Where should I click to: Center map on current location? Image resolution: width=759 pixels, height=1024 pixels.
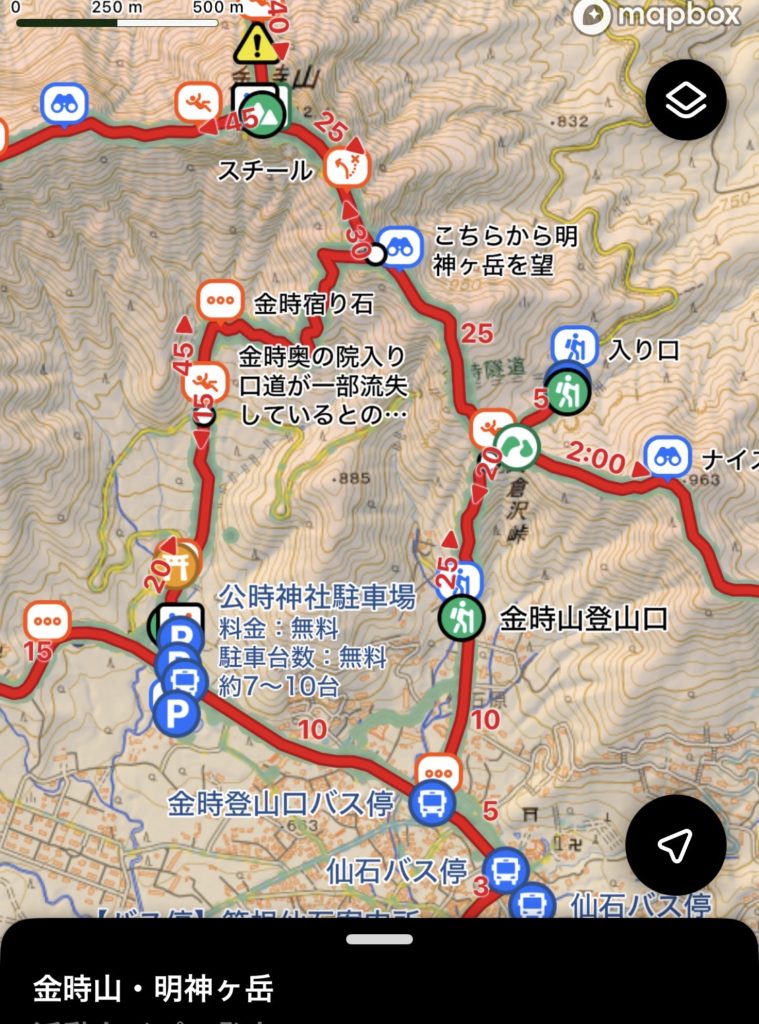coord(675,845)
